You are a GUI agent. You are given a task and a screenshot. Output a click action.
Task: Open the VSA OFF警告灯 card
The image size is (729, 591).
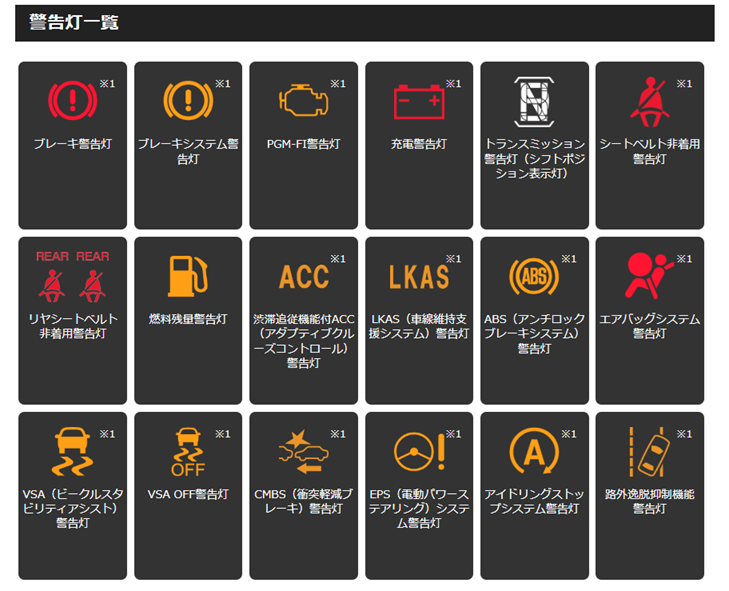click(x=188, y=495)
